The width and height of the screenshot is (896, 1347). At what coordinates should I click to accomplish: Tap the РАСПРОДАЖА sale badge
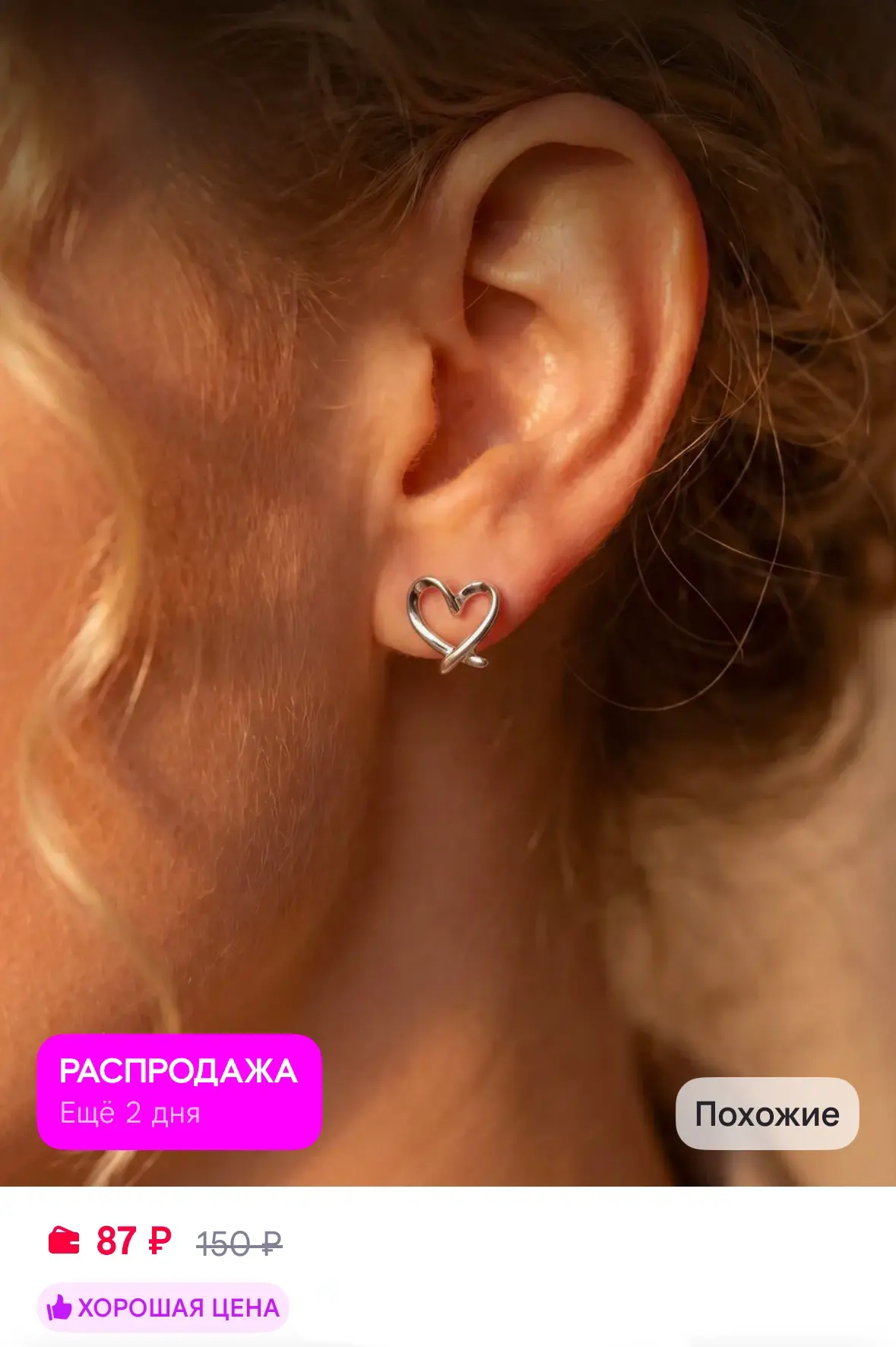click(179, 1091)
